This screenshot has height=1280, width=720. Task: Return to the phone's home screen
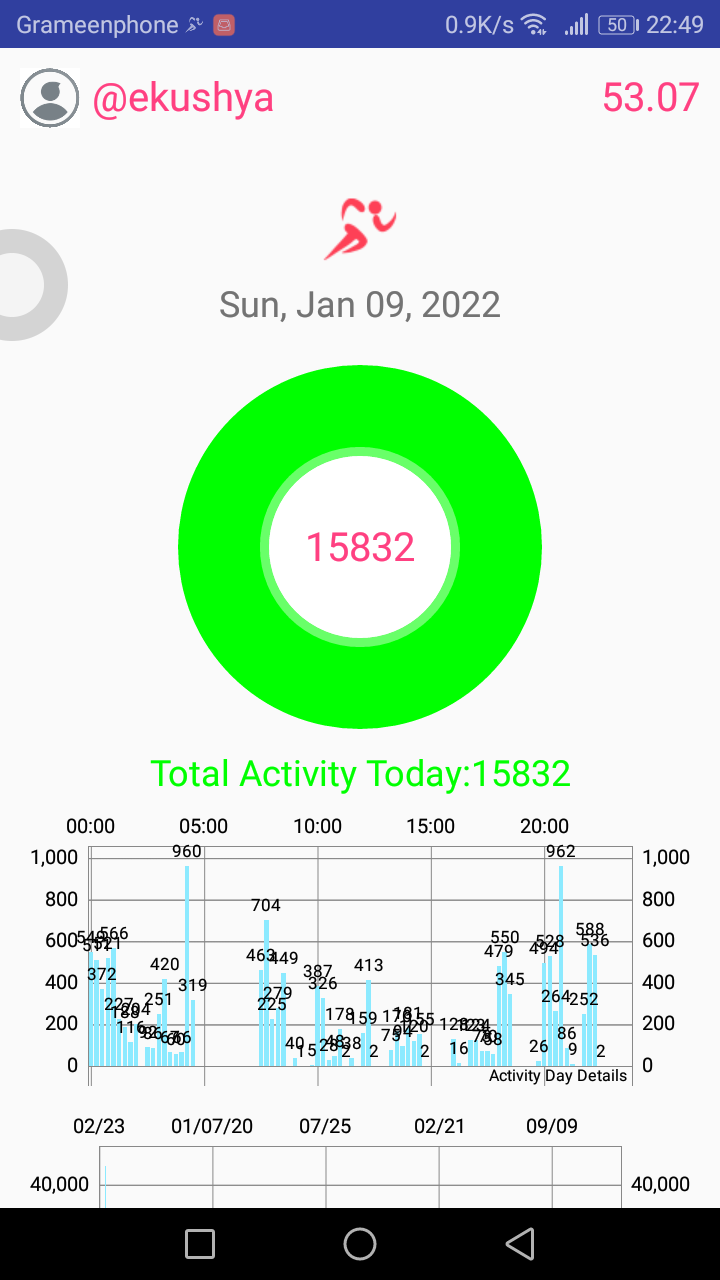(360, 1244)
